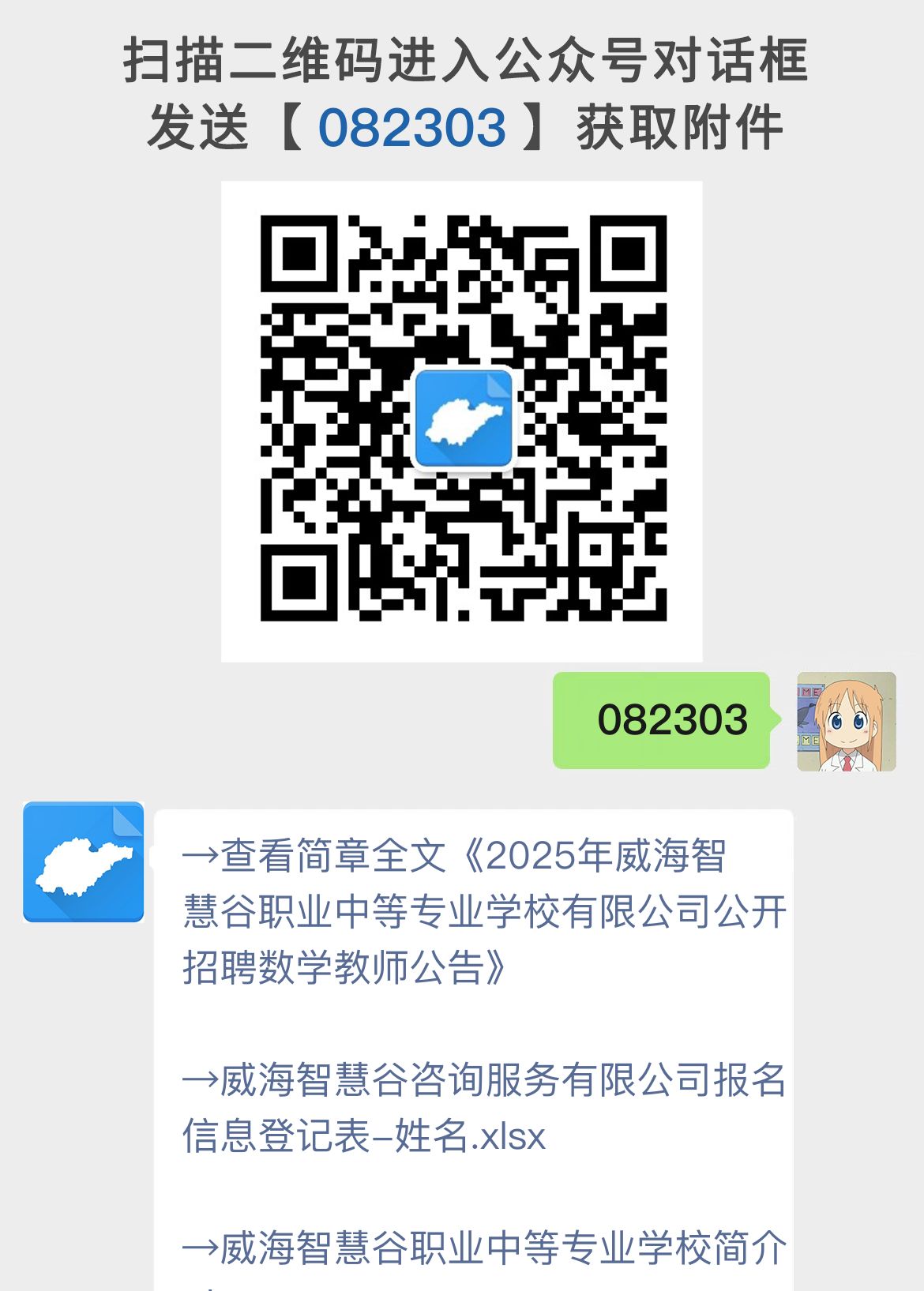
Task: Click the arrow before the xlsx attachment link
Action: coord(201,1083)
